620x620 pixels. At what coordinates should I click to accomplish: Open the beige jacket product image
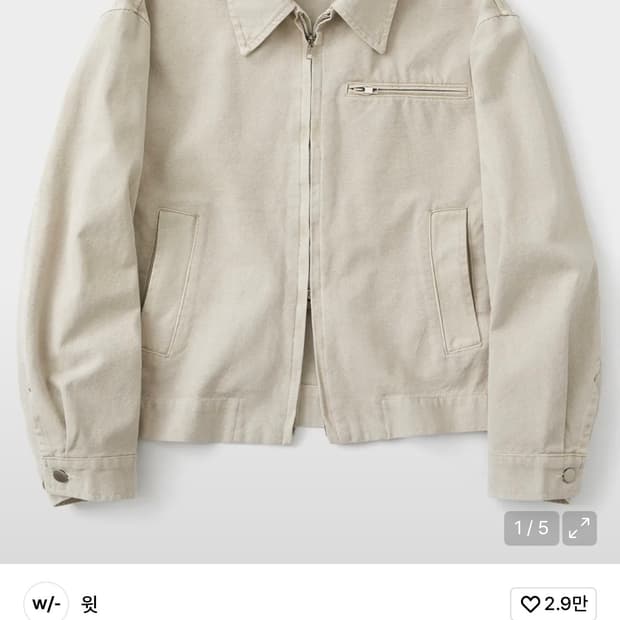(310, 250)
